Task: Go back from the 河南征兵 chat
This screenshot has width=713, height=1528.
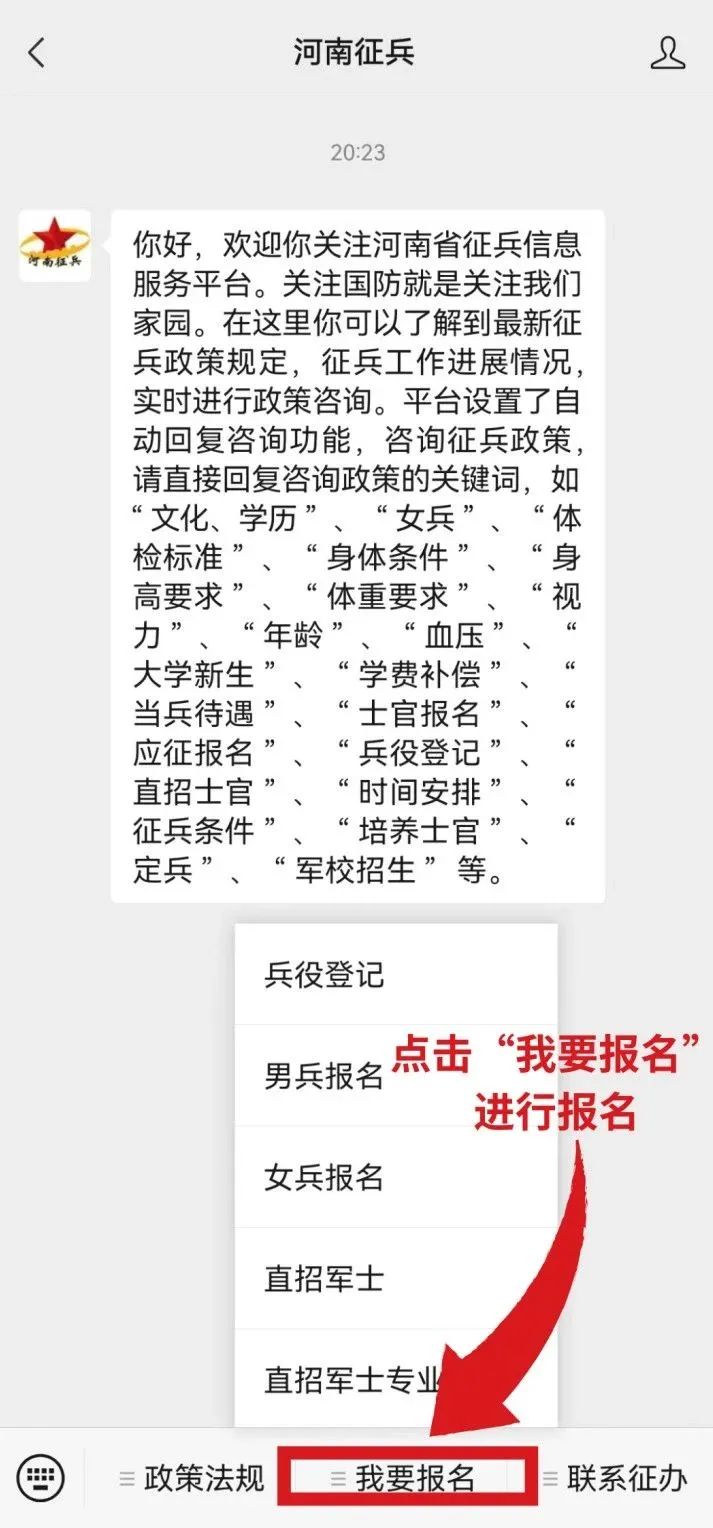Action: (37, 53)
